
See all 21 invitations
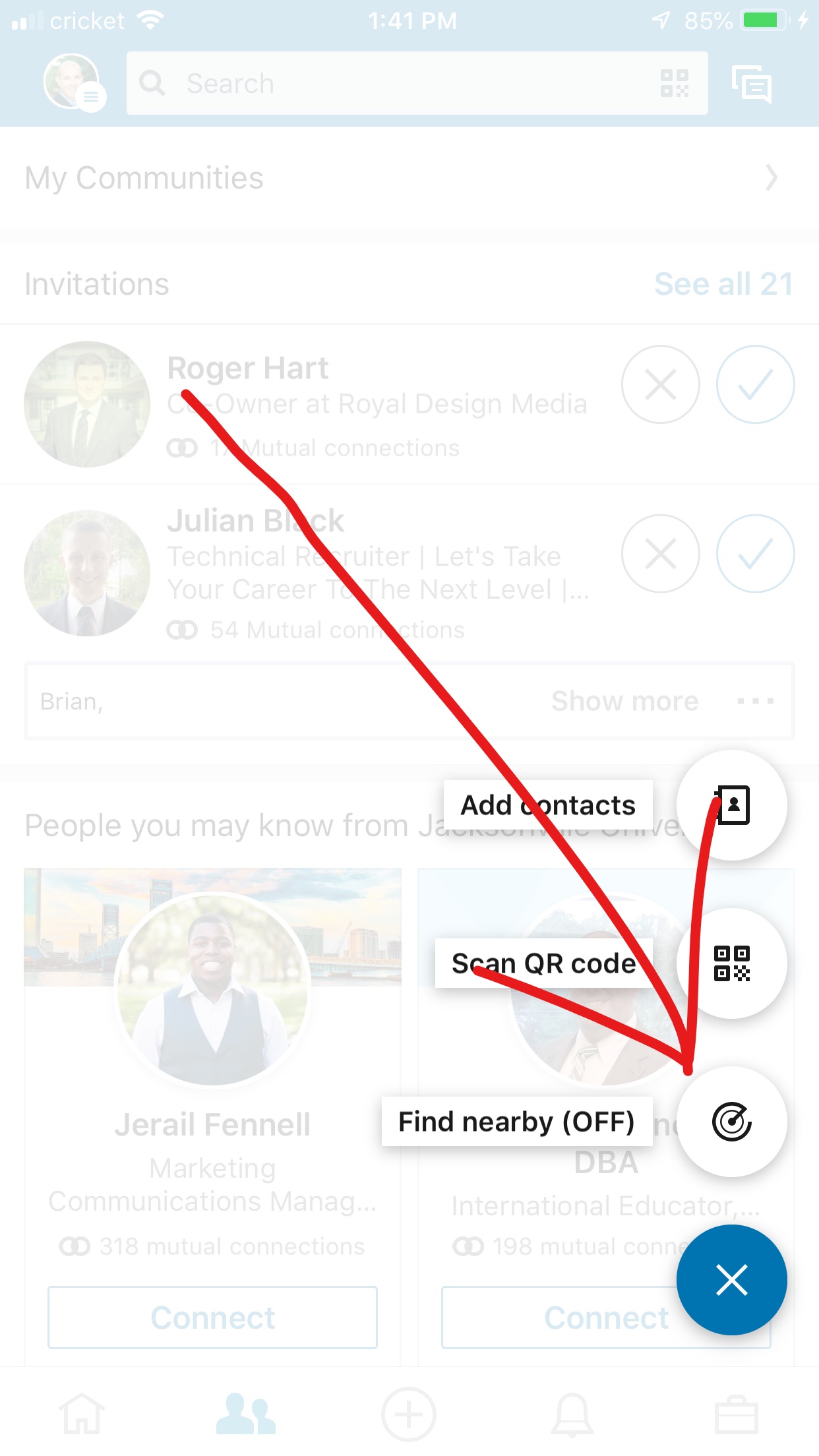click(723, 284)
